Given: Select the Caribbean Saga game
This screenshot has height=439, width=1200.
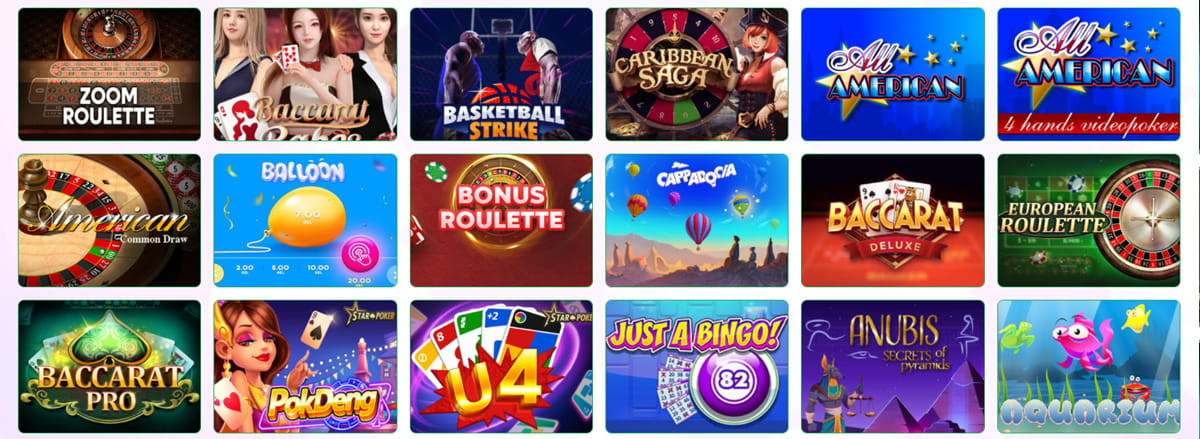Looking at the screenshot, I should (x=697, y=74).
